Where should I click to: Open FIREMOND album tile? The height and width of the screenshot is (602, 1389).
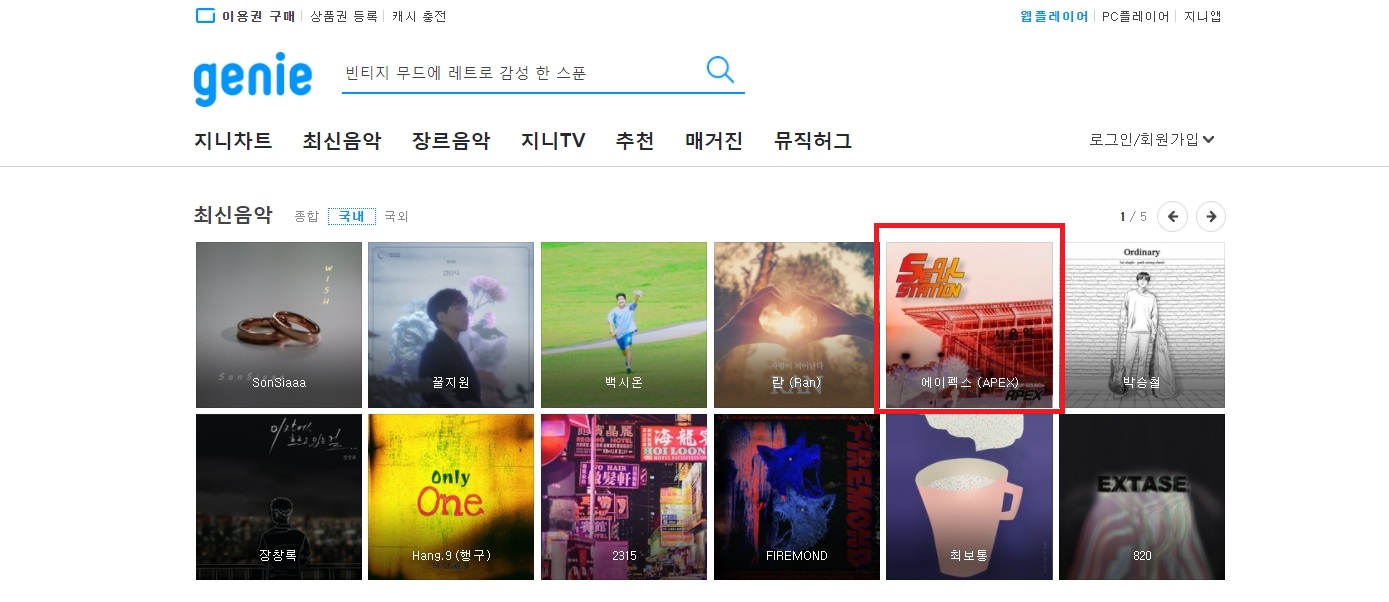coord(797,497)
